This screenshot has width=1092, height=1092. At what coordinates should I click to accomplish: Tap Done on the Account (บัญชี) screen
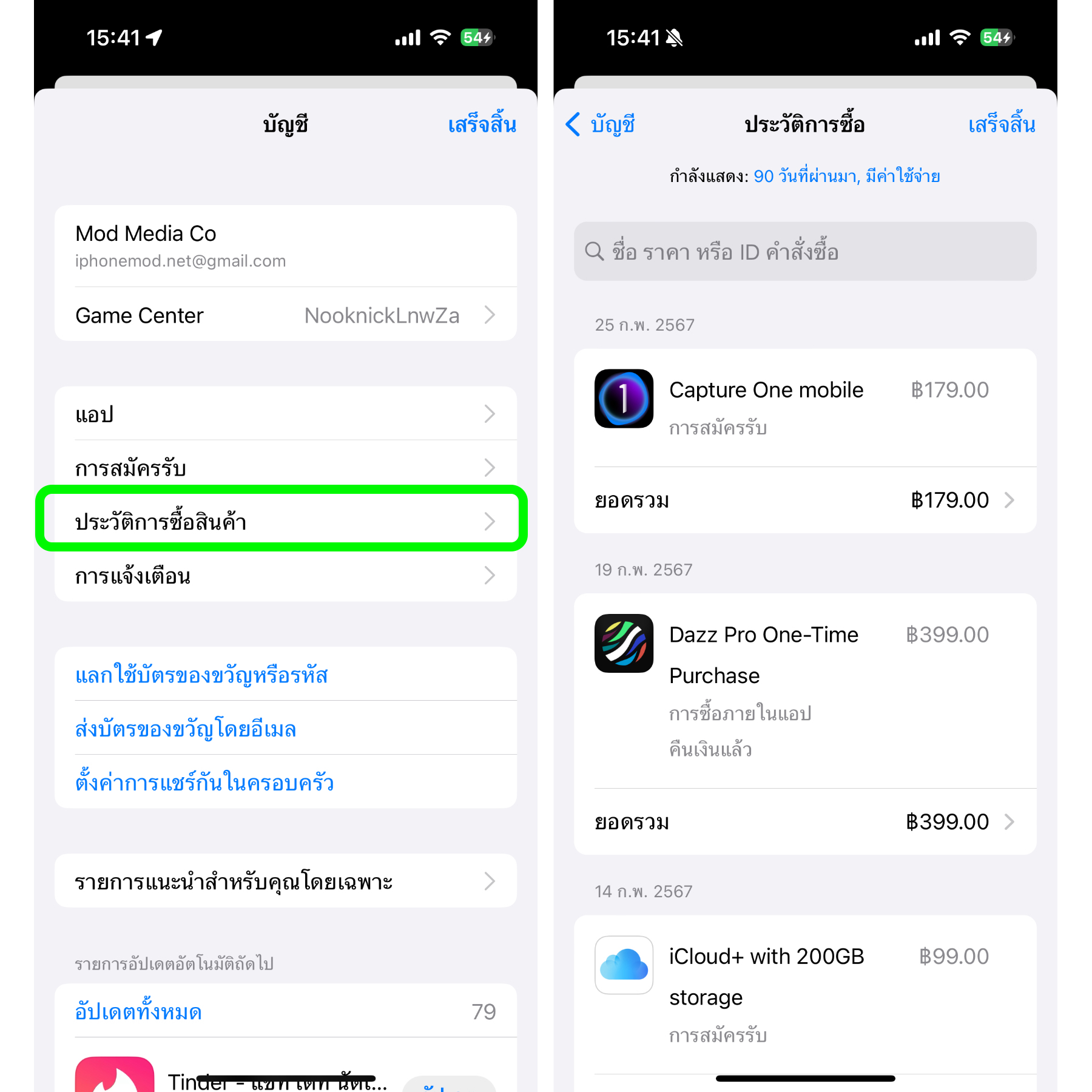coord(482,125)
